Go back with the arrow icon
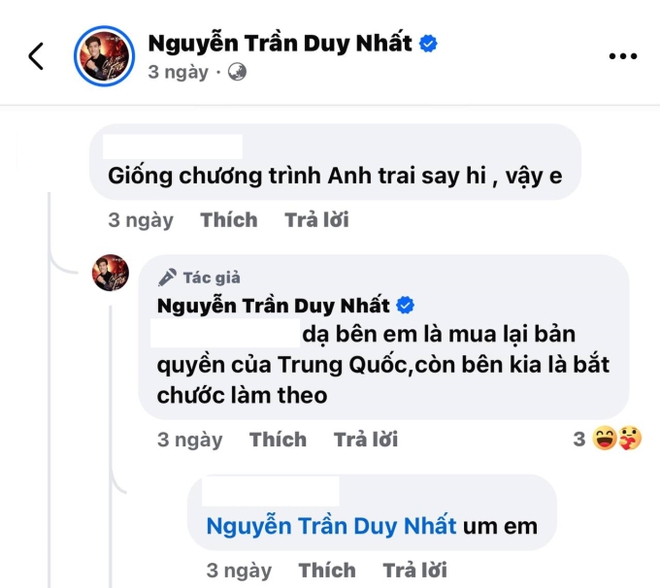 tap(36, 56)
